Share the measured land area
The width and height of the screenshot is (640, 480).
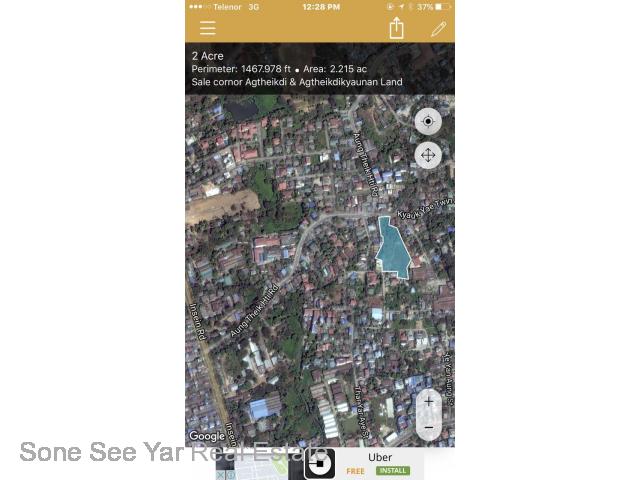pos(396,27)
